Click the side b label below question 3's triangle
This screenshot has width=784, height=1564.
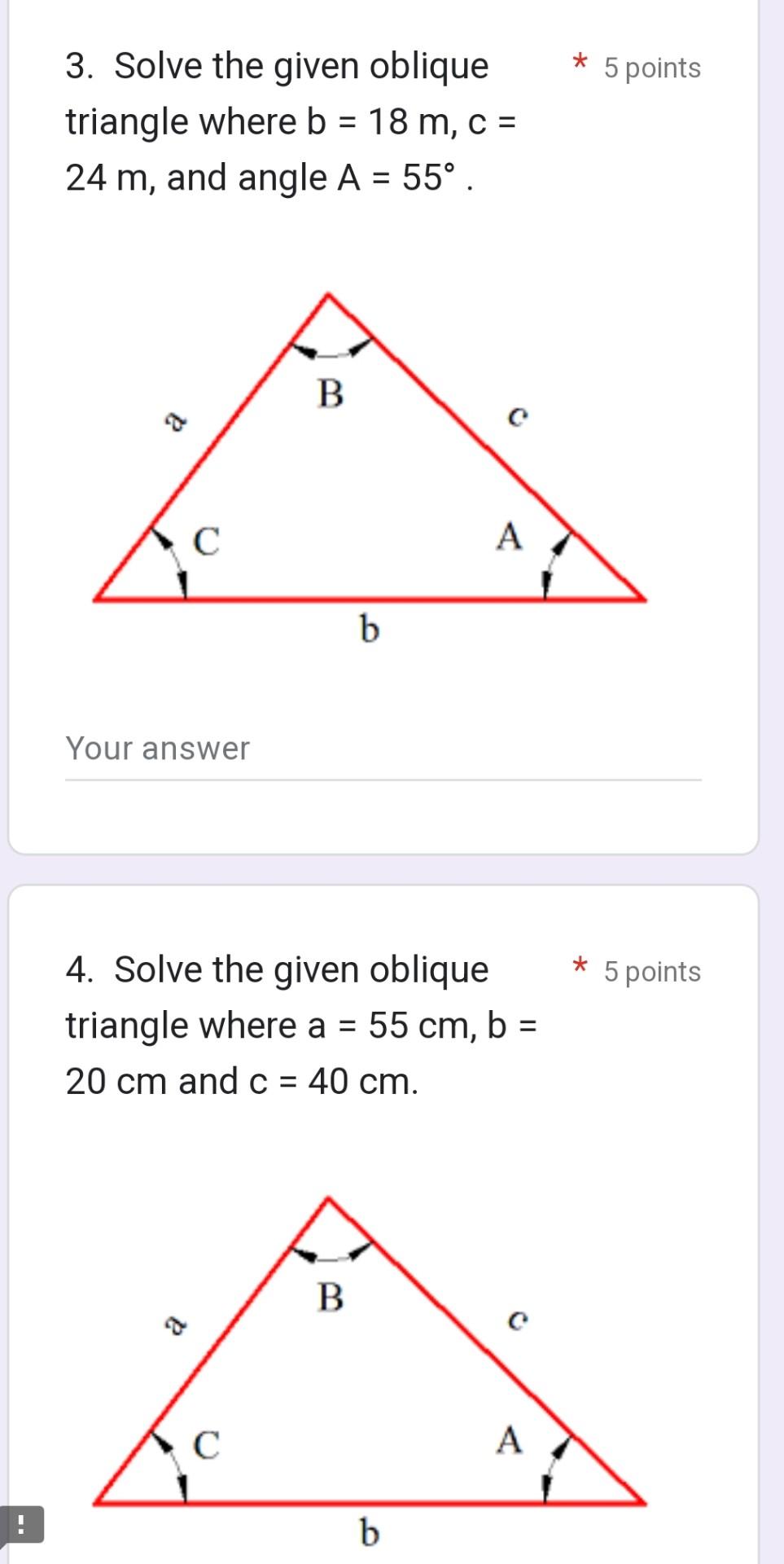point(369,628)
